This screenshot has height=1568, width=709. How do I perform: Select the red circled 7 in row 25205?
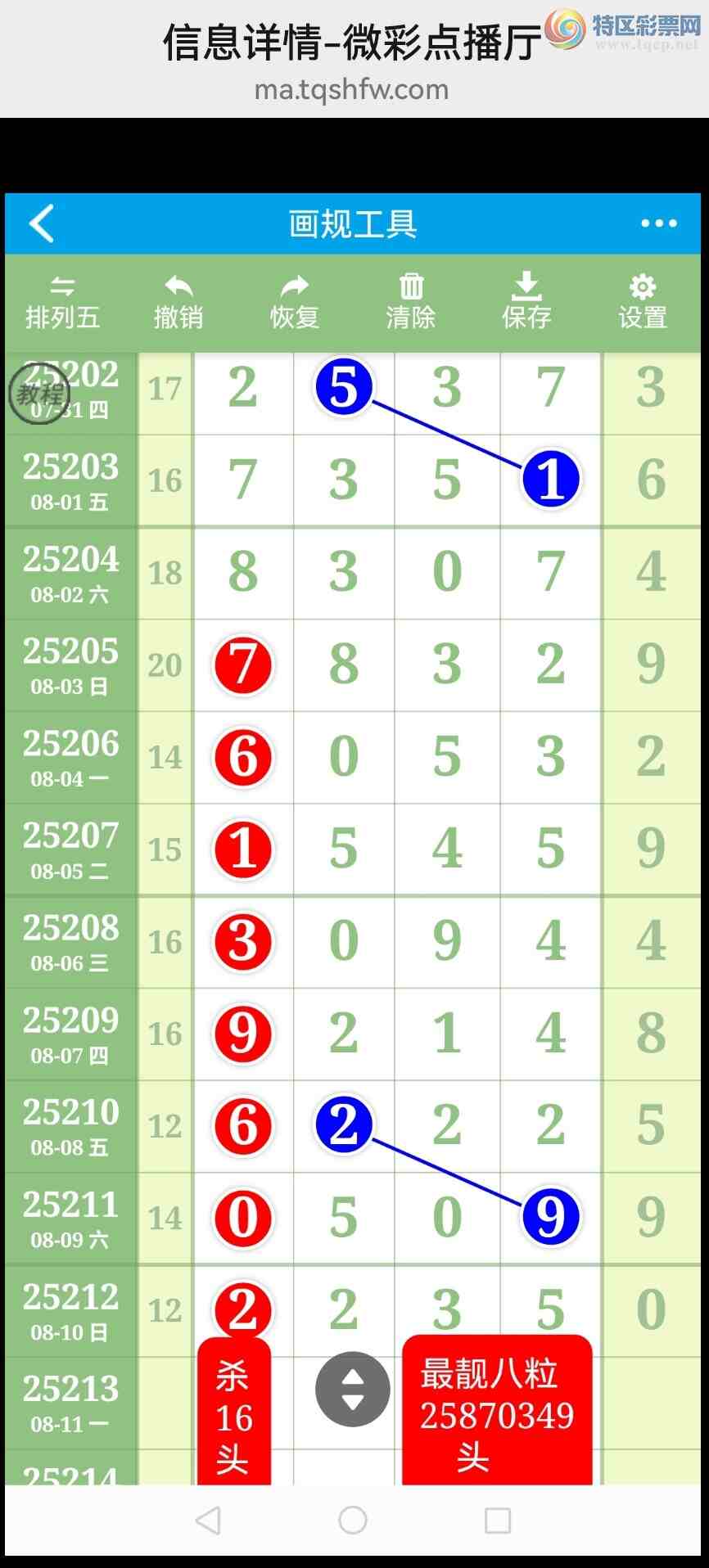pyautogui.click(x=243, y=665)
